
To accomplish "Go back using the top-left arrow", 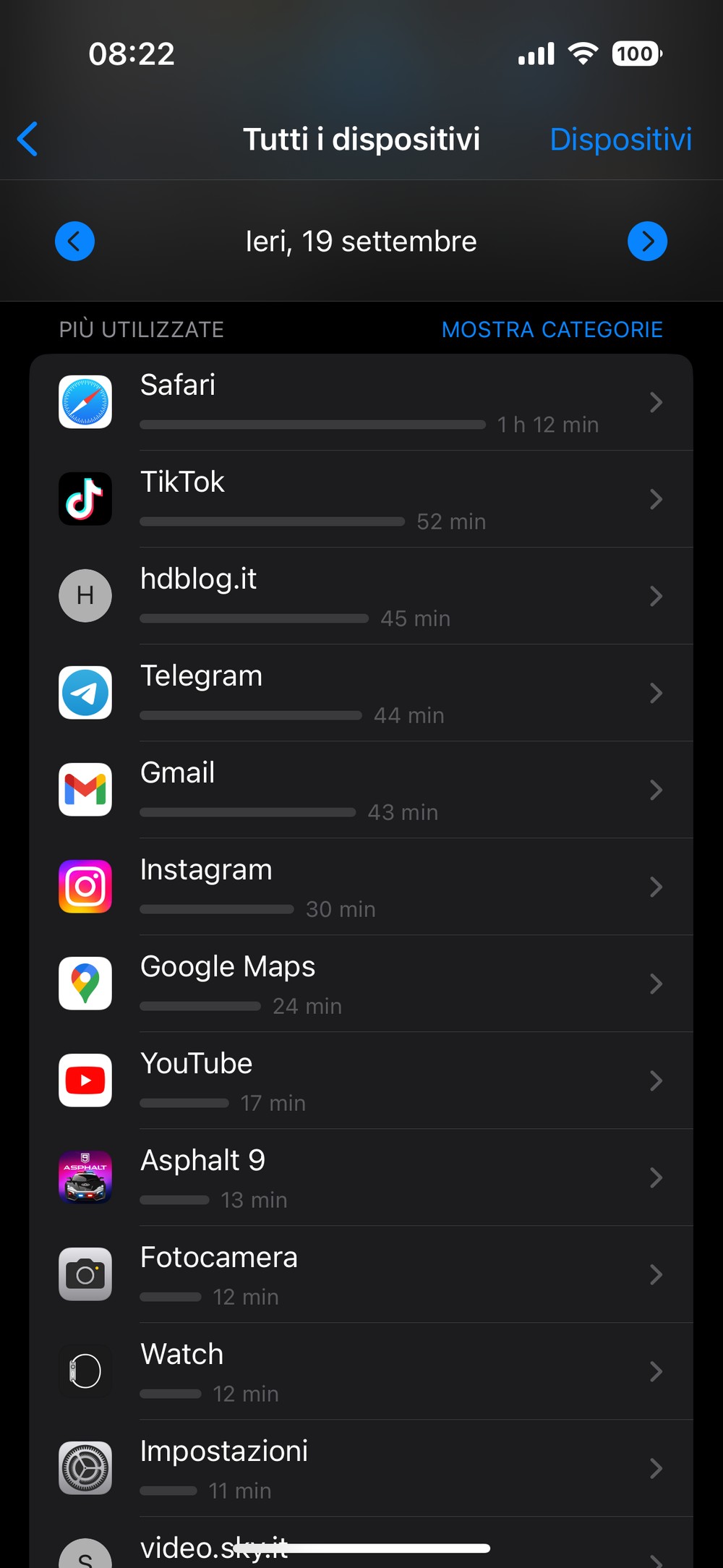I will (x=27, y=139).
